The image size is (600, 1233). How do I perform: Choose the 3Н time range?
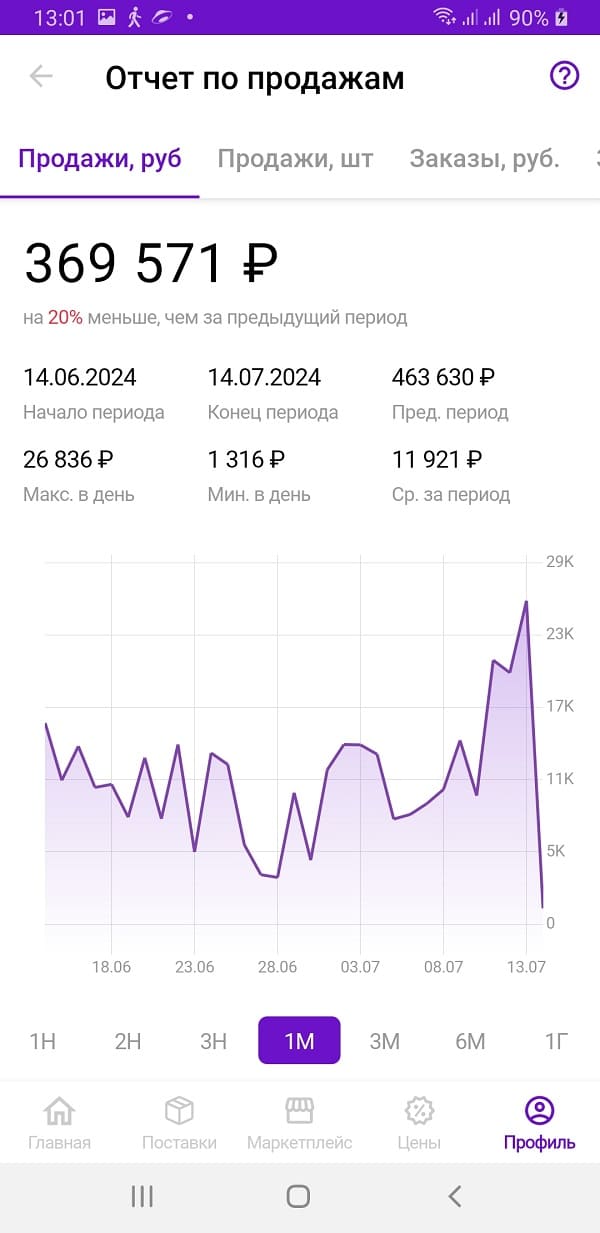point(214,1041)
